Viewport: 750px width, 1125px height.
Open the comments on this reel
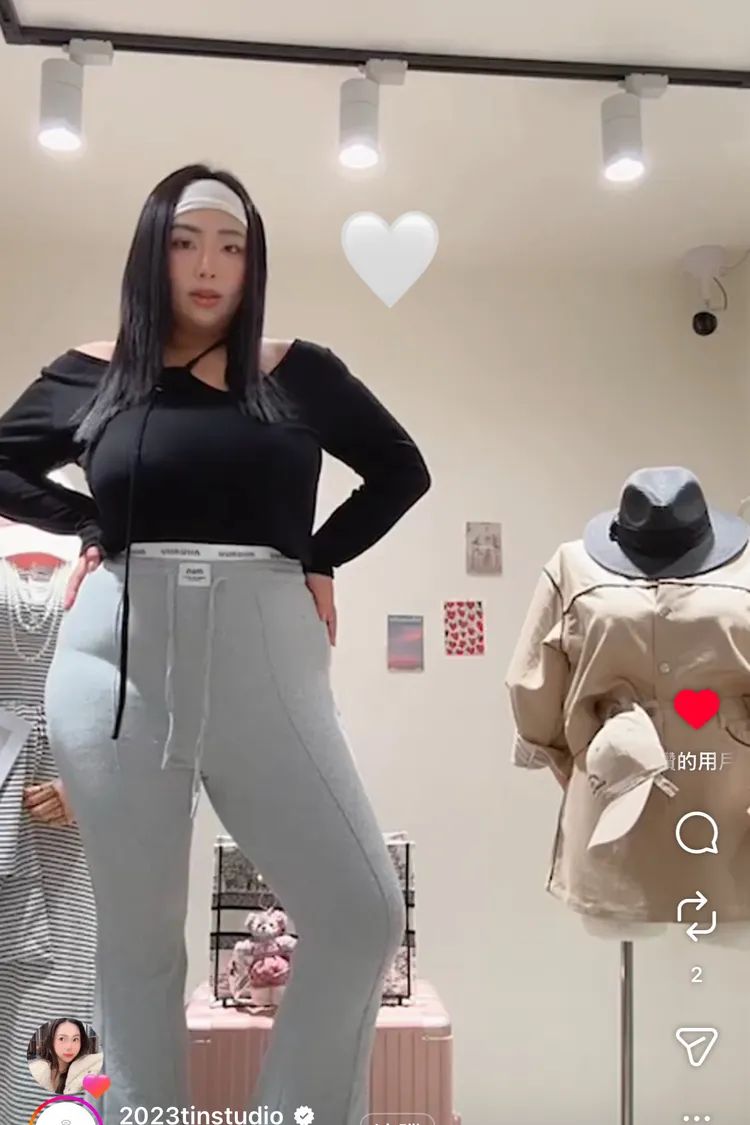tap(697, 832)
